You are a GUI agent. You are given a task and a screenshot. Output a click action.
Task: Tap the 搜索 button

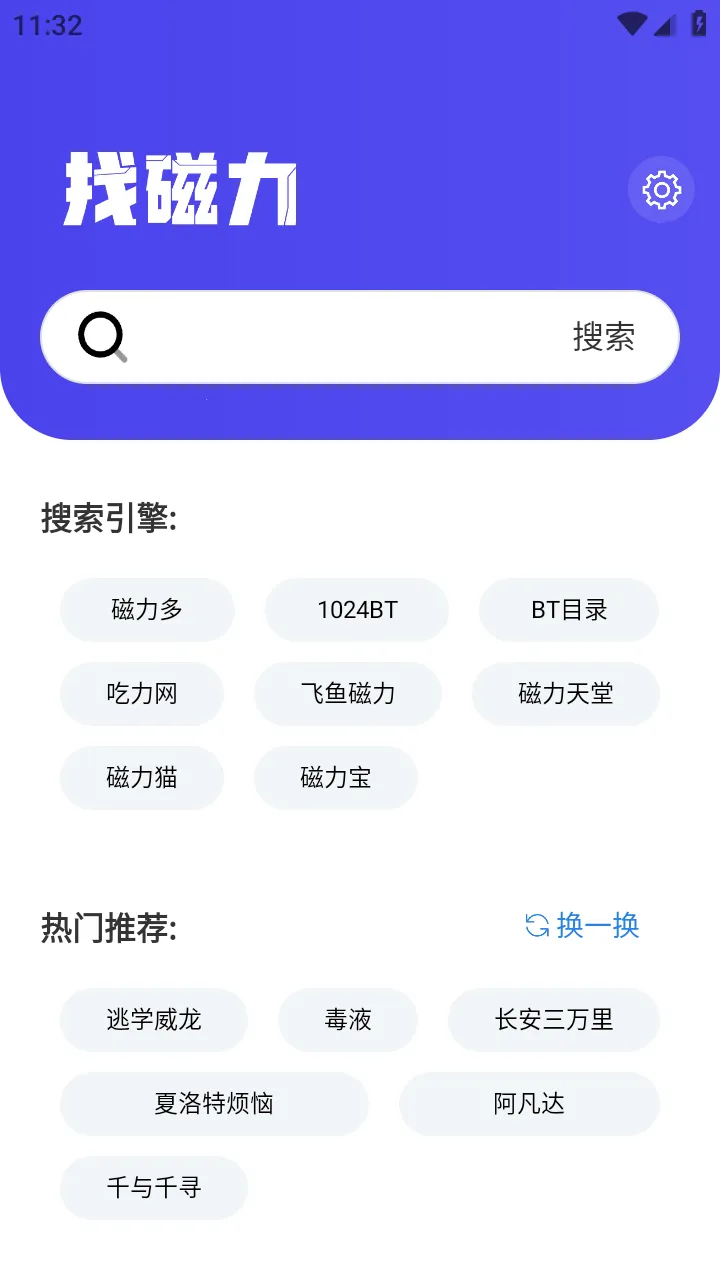tap(604, 337)
